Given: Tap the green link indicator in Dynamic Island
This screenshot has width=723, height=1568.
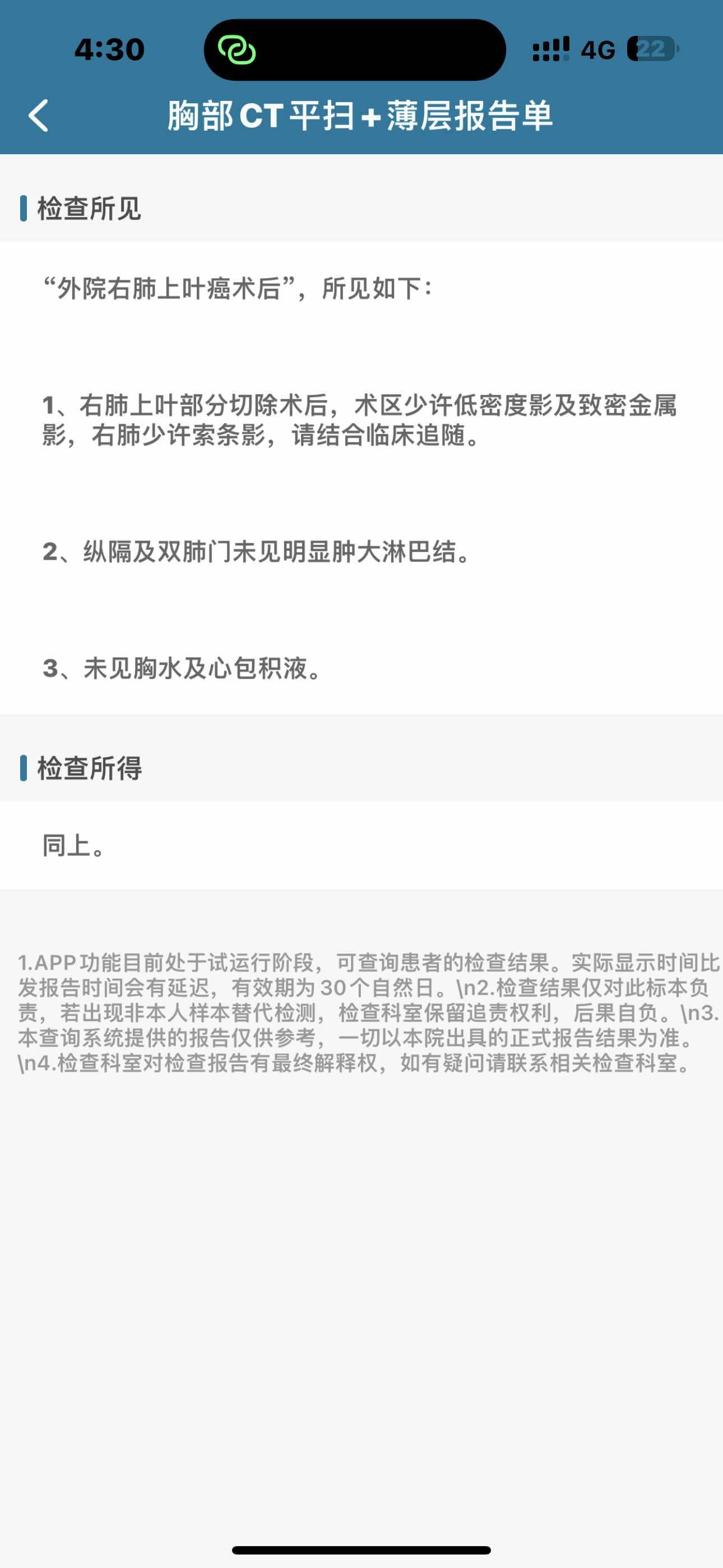Looking at the screenshot, I should click(237, 50).
